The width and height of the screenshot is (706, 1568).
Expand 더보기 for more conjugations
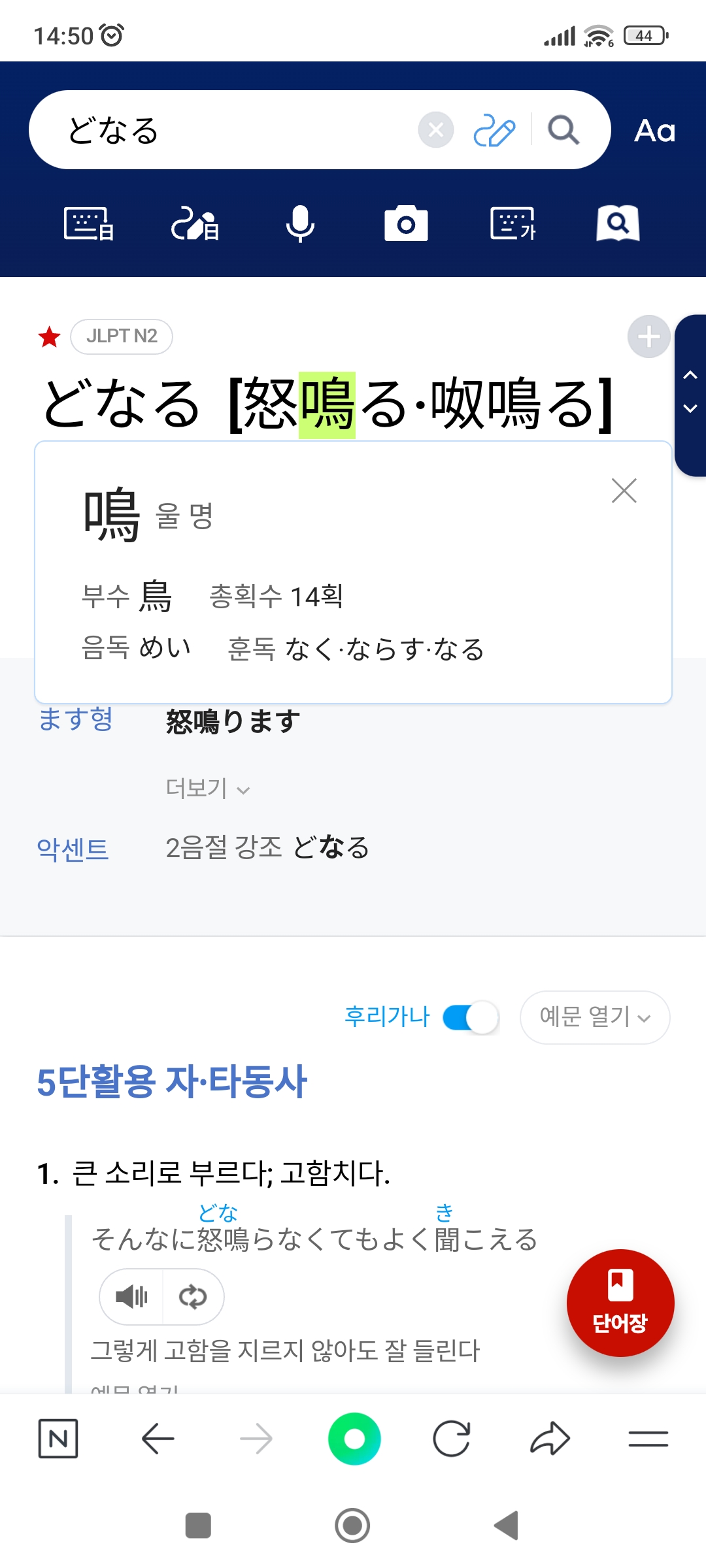point(207,789)
